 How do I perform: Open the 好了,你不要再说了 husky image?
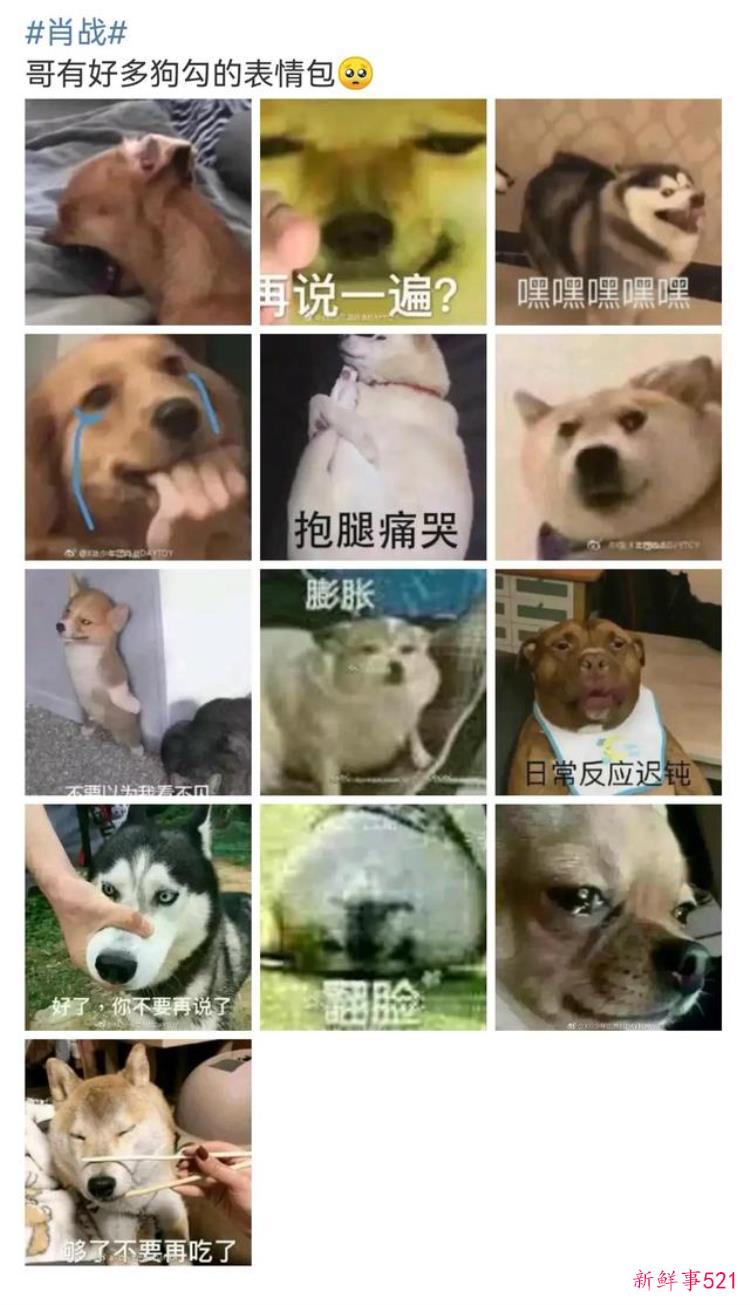click(138, 917)
